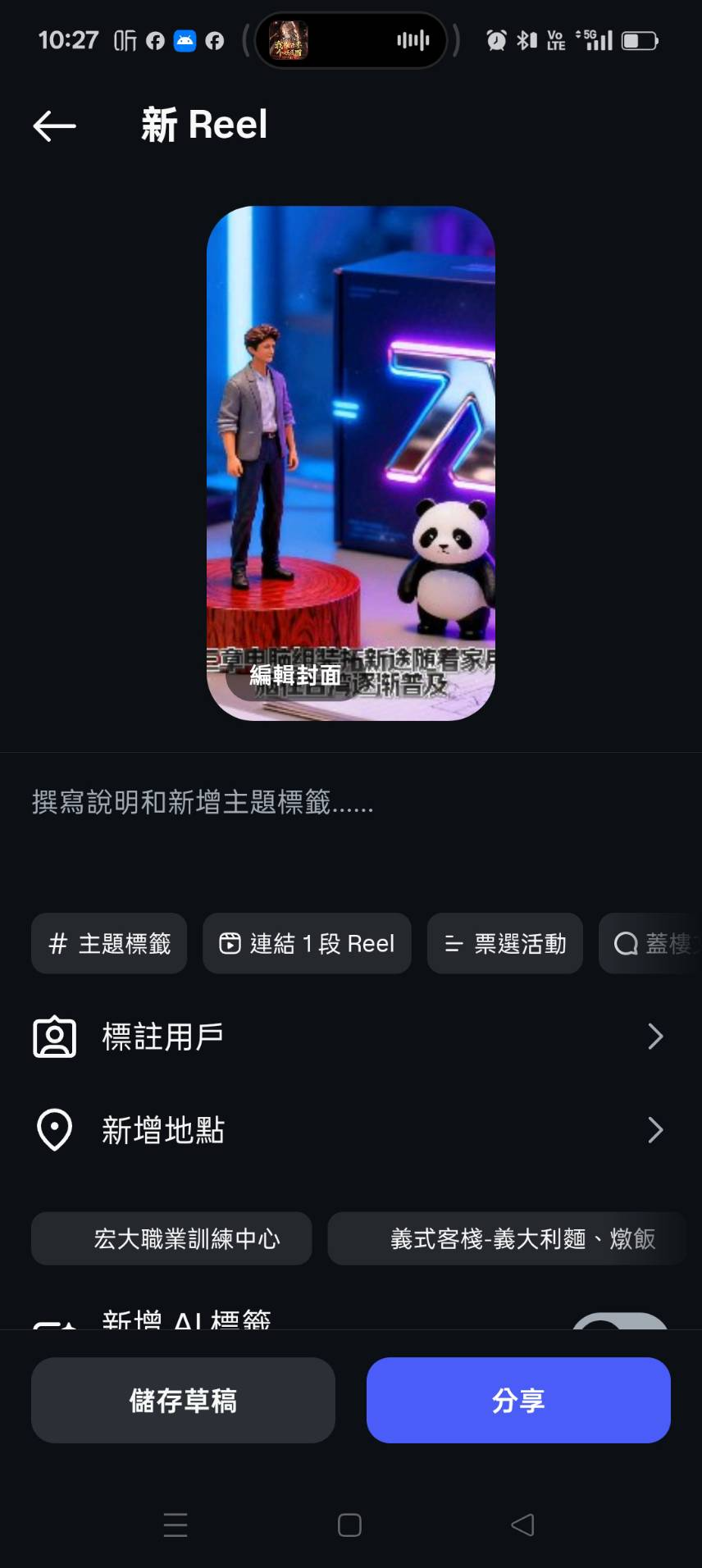Choose 宏大職業訓練中心 as location

[171, 1238]
